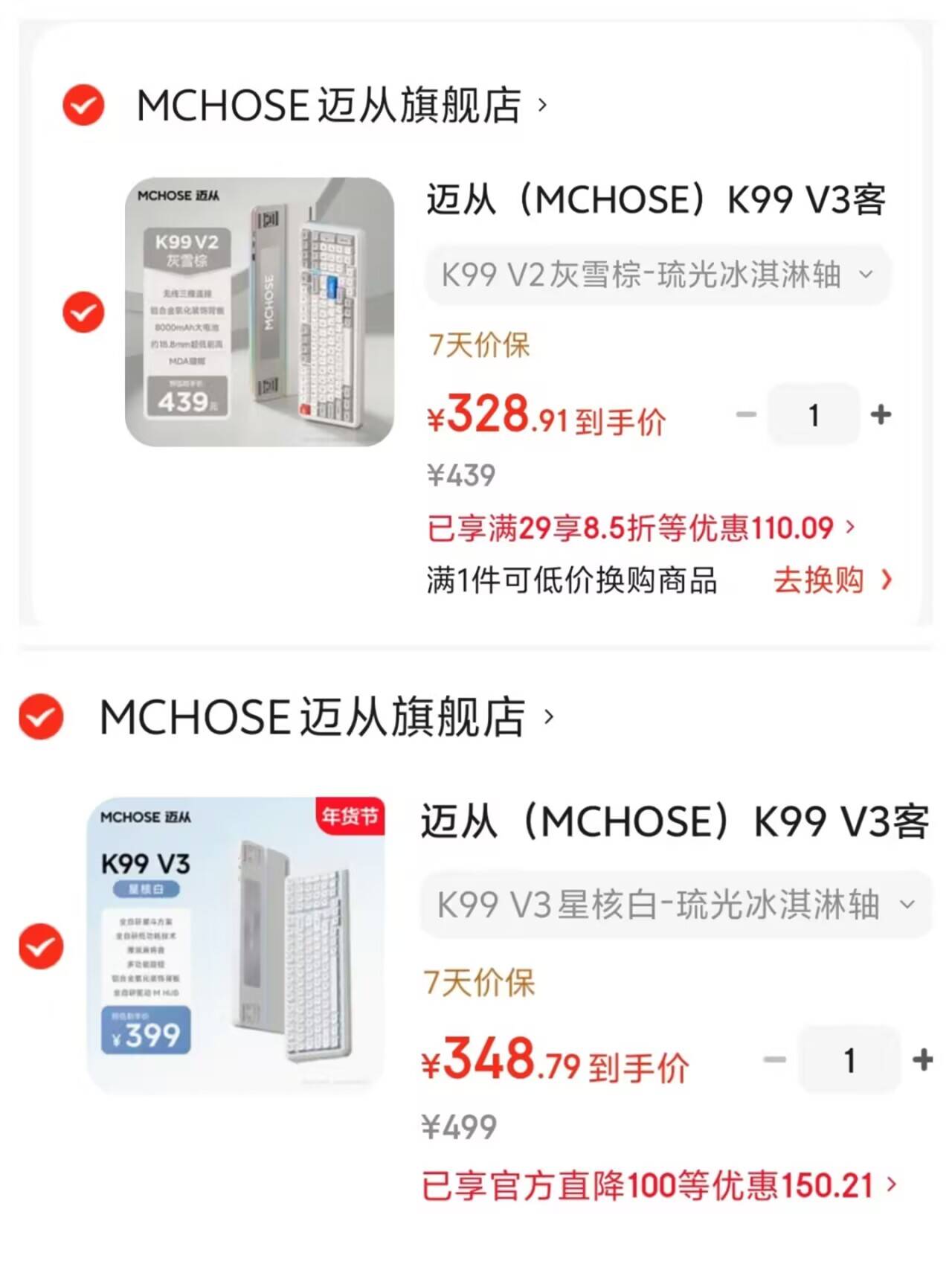Decrease quantity of the K99 V2 keyboard
This screenshot has height=1270, width=952.
click(746, 414)
